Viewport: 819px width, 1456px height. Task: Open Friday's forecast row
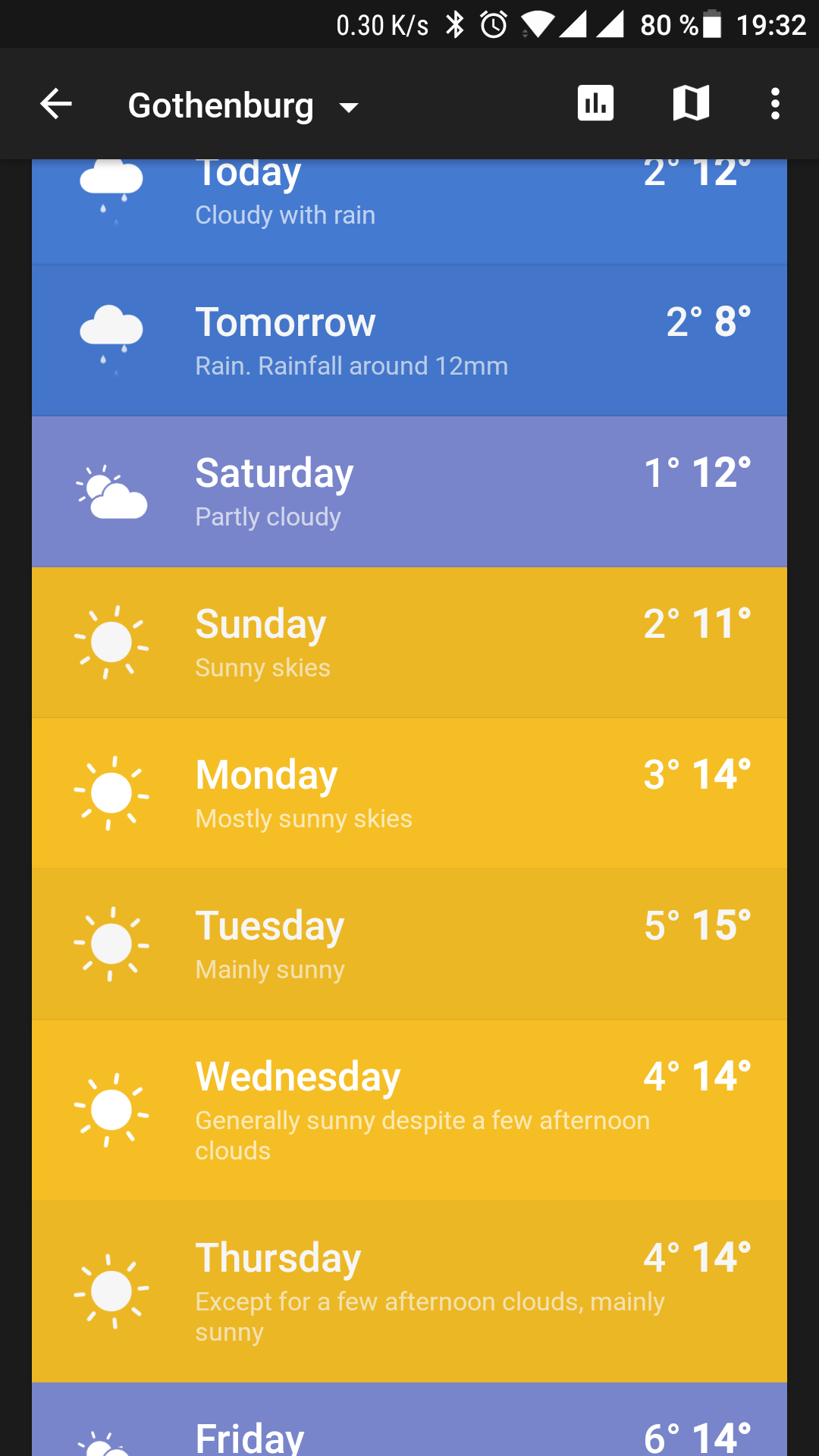pos(409,1420)
